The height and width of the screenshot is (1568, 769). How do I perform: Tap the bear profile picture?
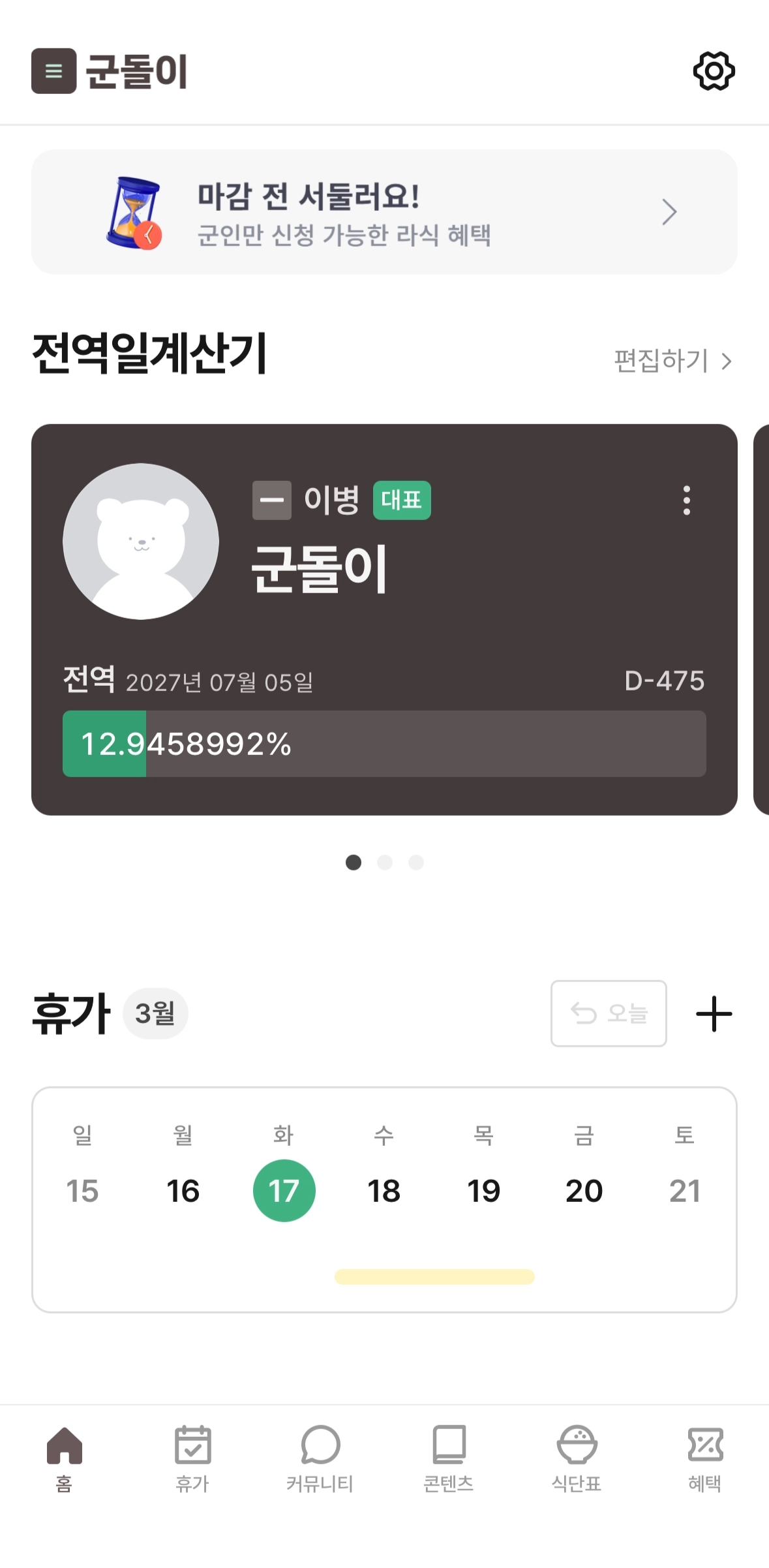pyautogui.click(x=141, y=542)
